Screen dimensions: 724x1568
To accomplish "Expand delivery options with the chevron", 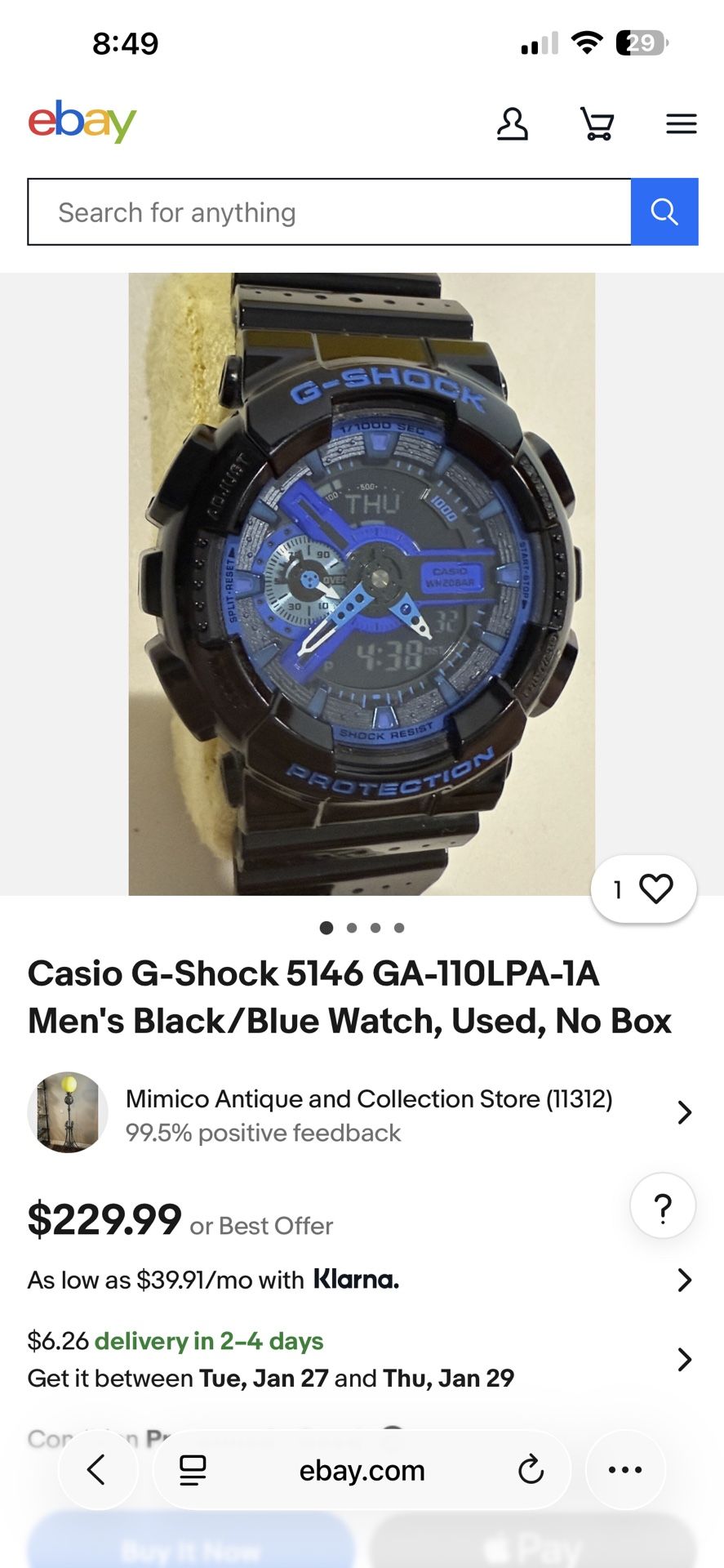I will (684, 1358).
